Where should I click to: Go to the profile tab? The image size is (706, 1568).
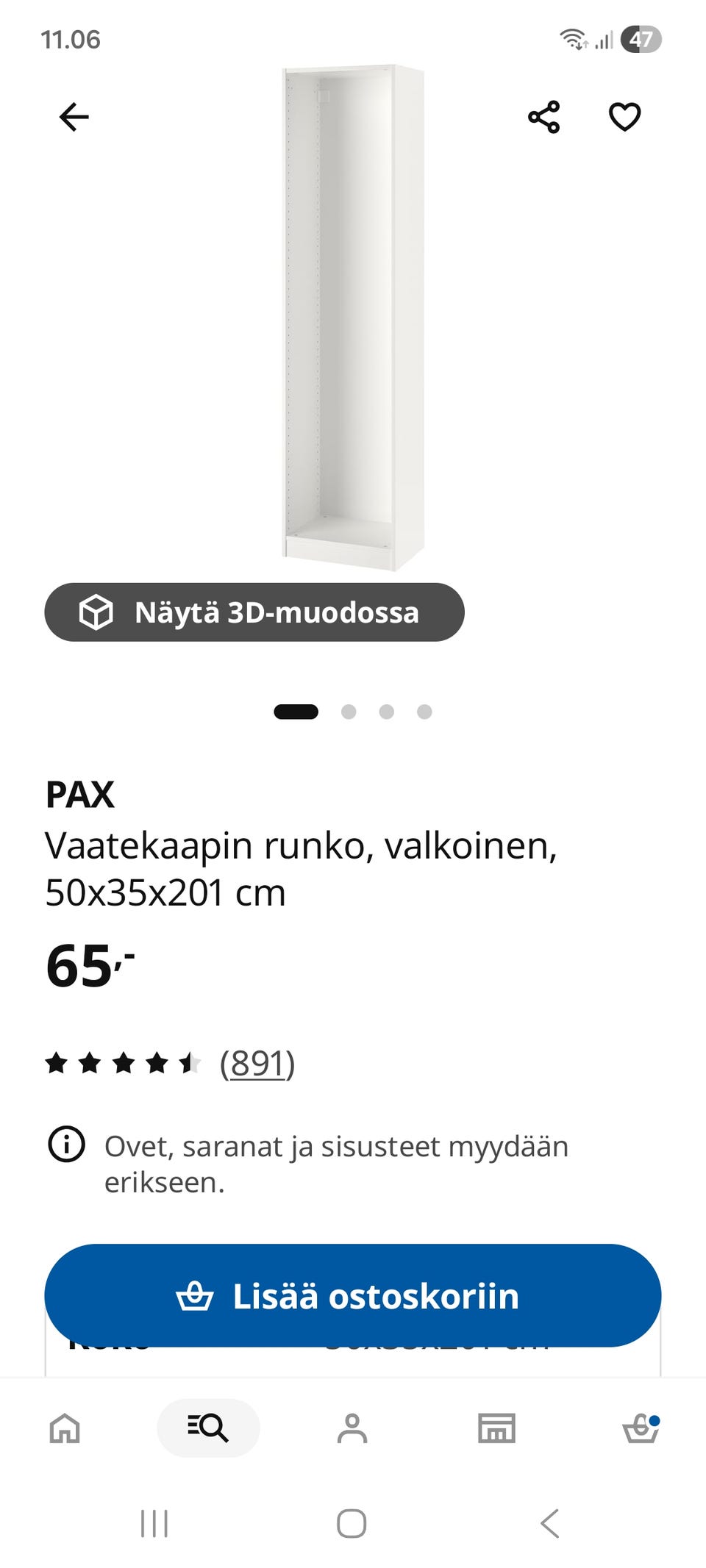(352, 1428)
